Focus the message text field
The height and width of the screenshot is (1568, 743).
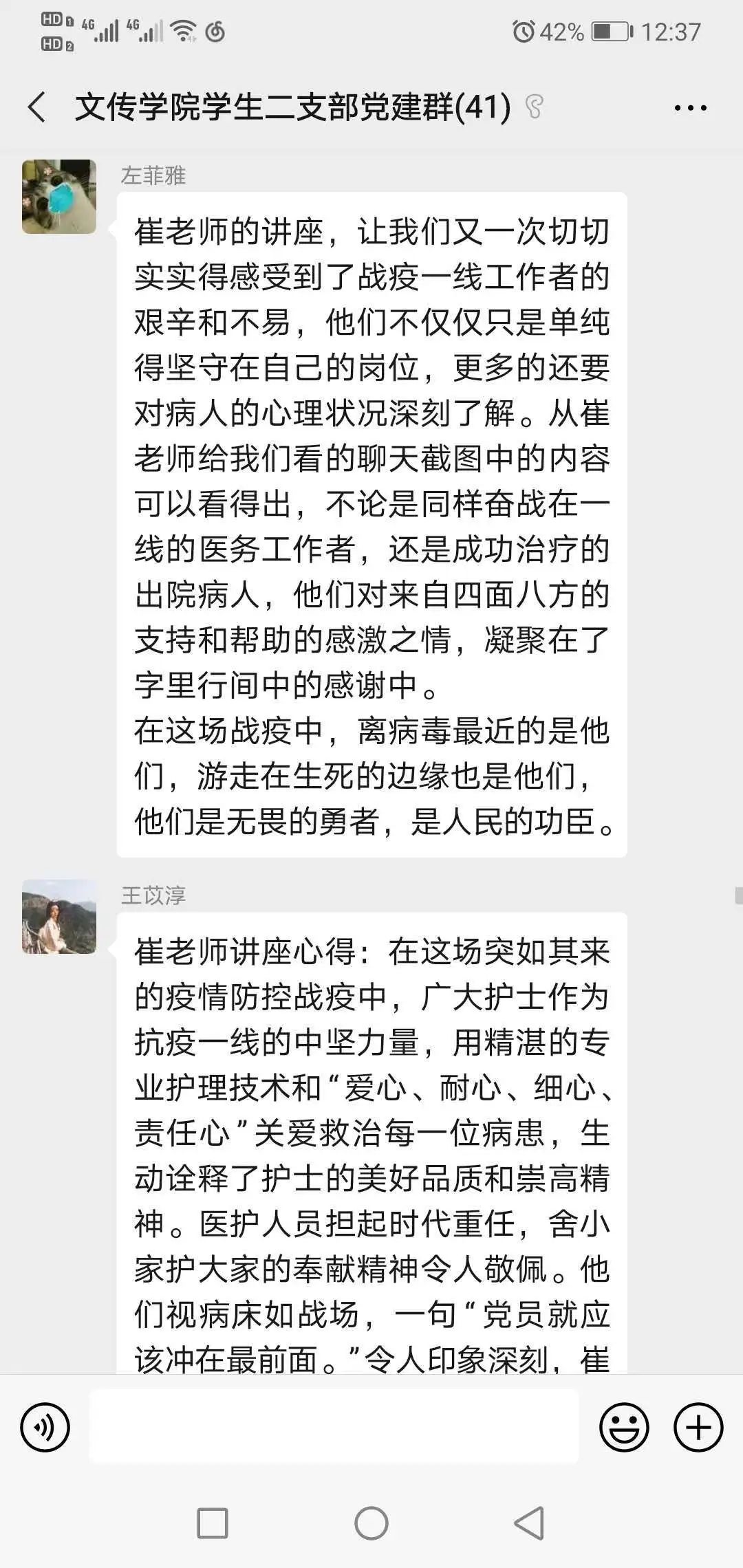[x=334, y=1427]
